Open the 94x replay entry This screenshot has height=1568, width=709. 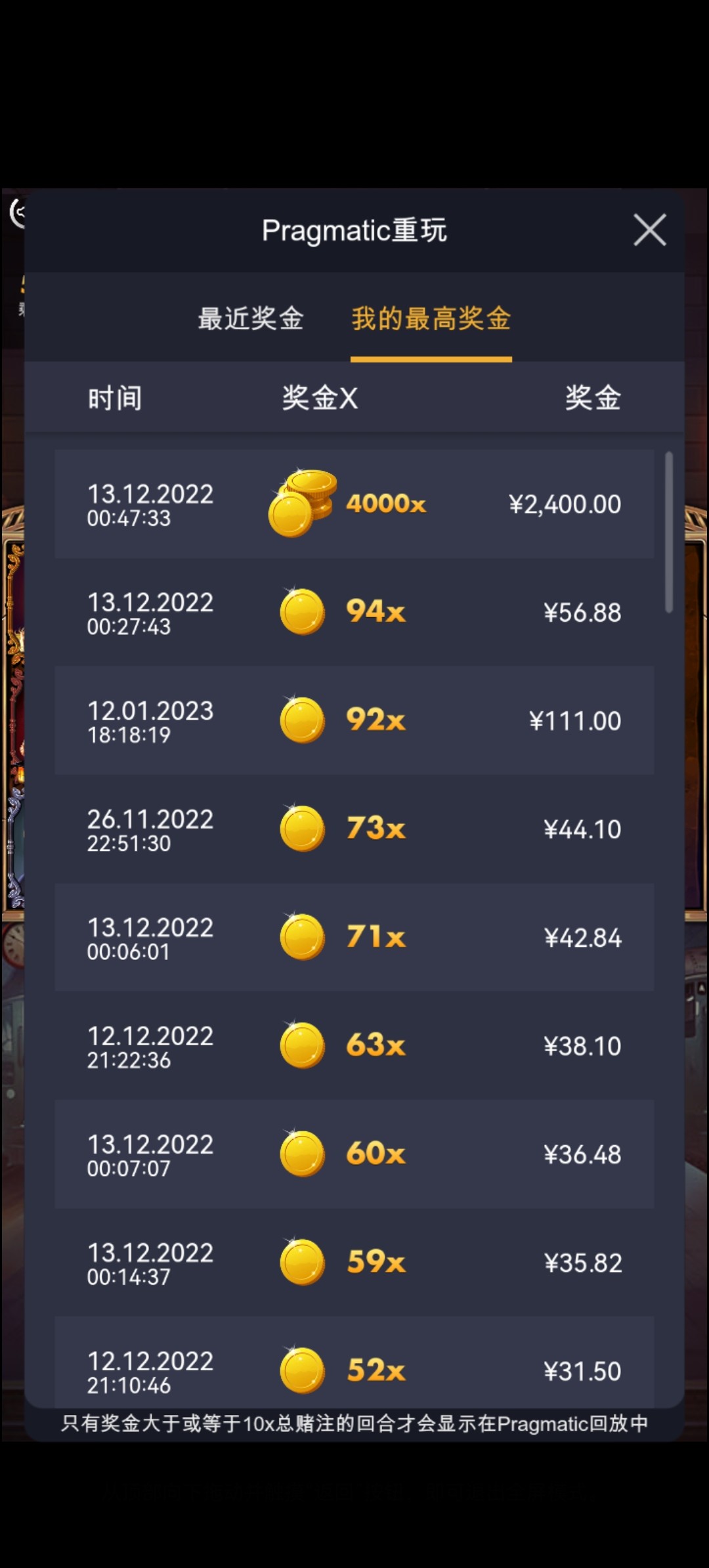[x=354, y=612]
